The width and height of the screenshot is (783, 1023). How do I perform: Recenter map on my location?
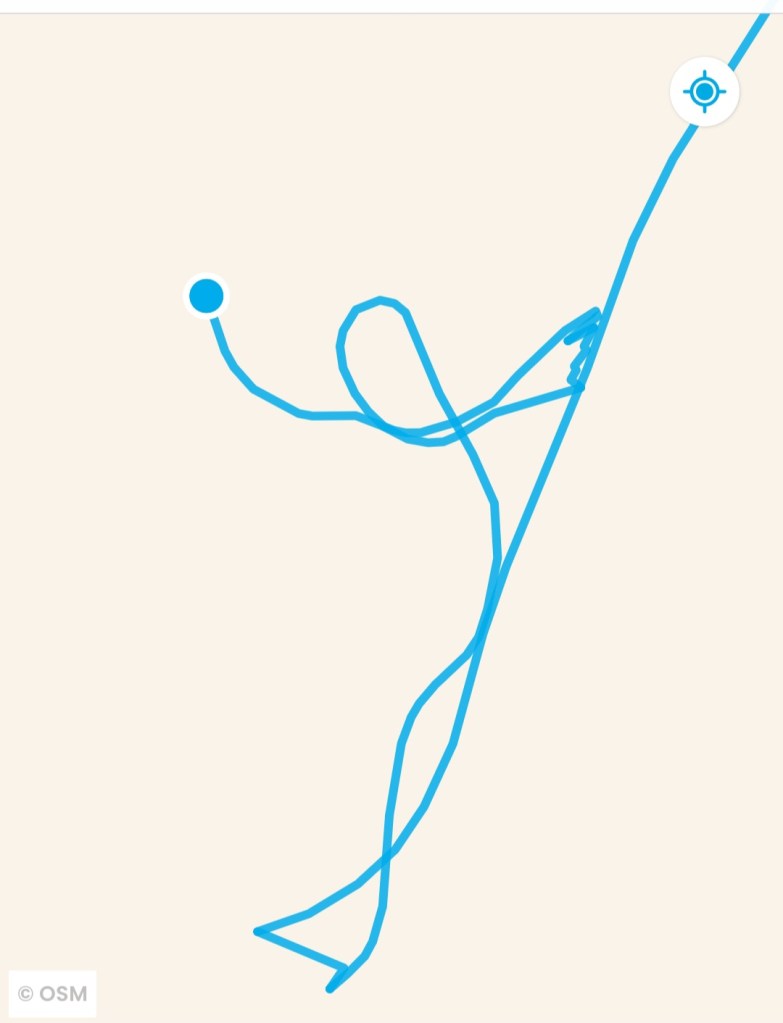point(704,92)
